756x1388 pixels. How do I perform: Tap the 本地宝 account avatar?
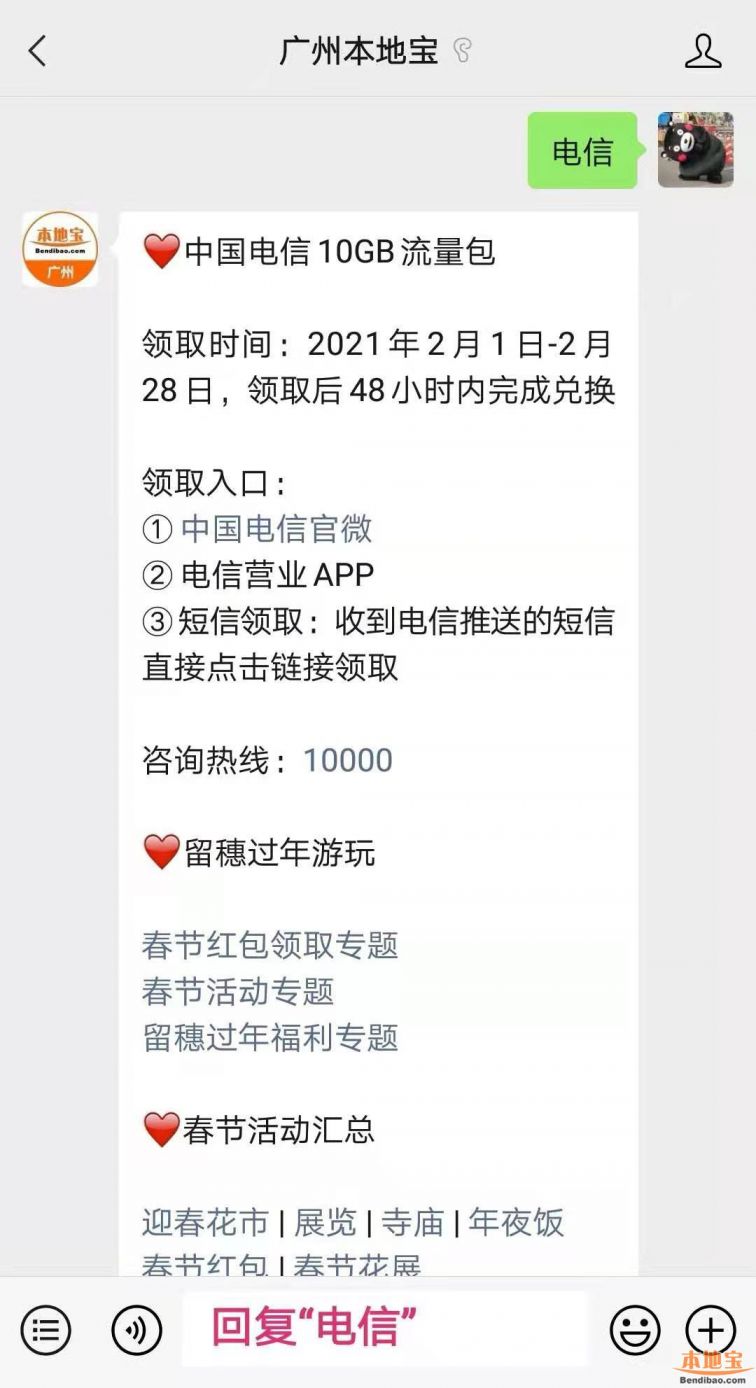pos(60,249)
